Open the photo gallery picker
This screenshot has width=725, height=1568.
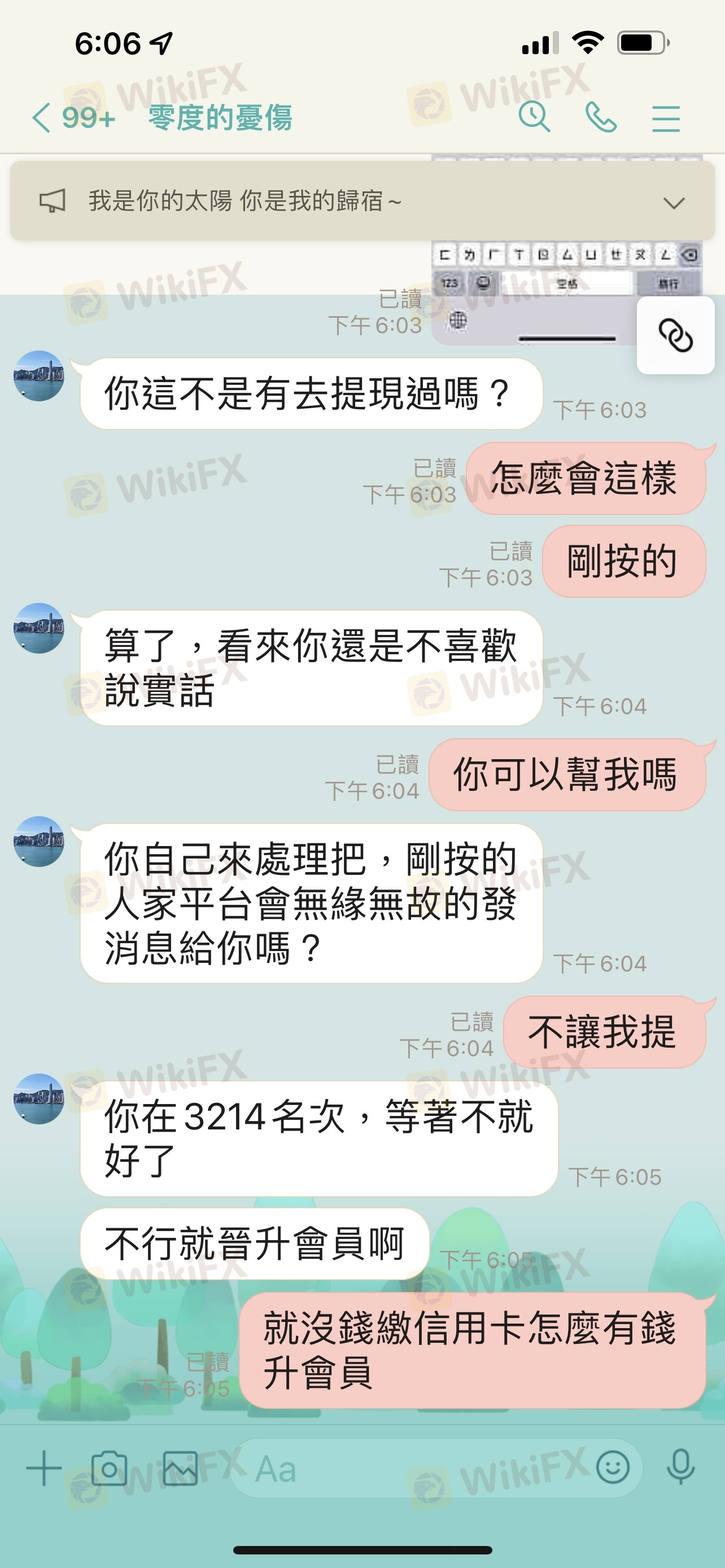[180, 1469]
